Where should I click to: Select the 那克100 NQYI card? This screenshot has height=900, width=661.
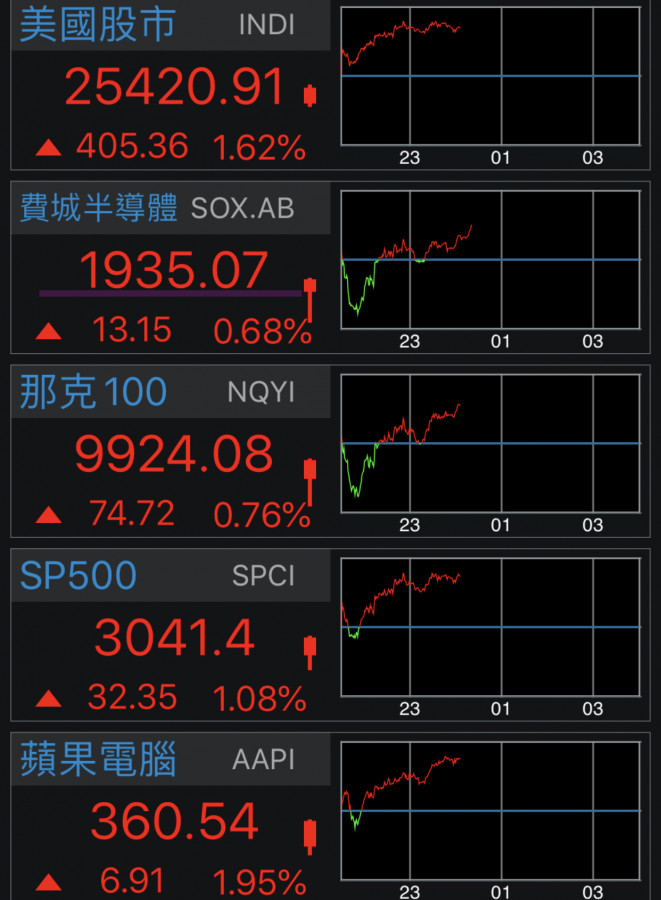(170, 453)
